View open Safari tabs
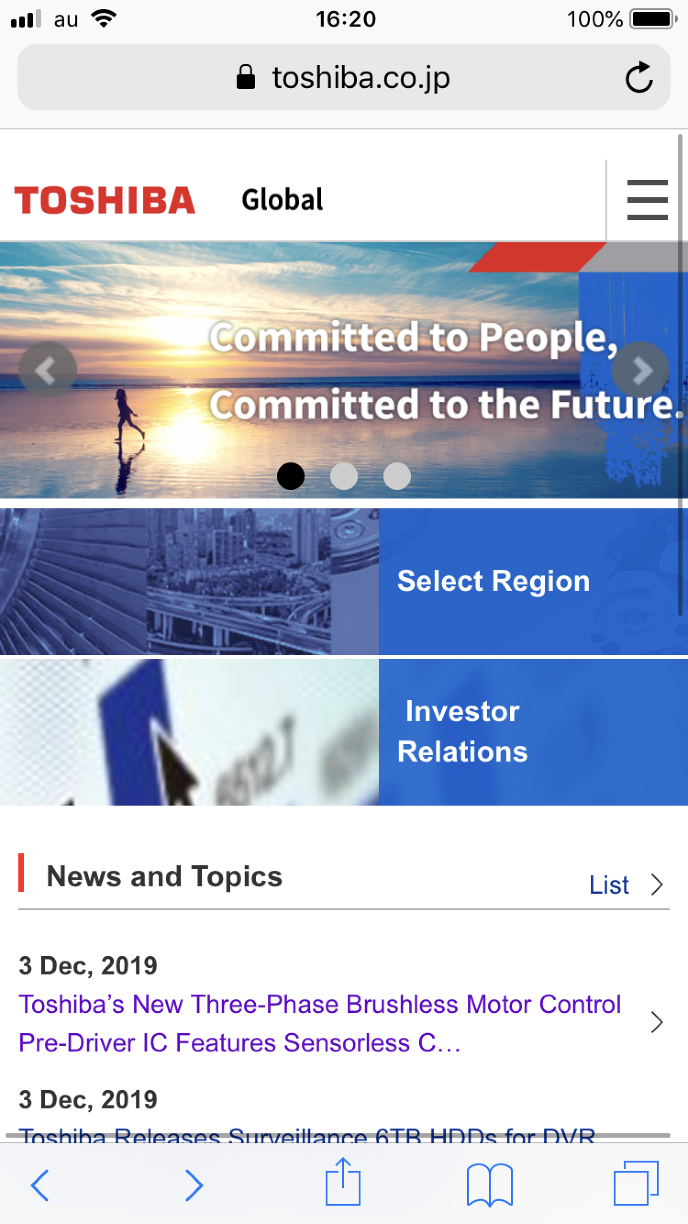This screenshot has width=688, height=1224. pyautogui.click(x=636, y=1185)
